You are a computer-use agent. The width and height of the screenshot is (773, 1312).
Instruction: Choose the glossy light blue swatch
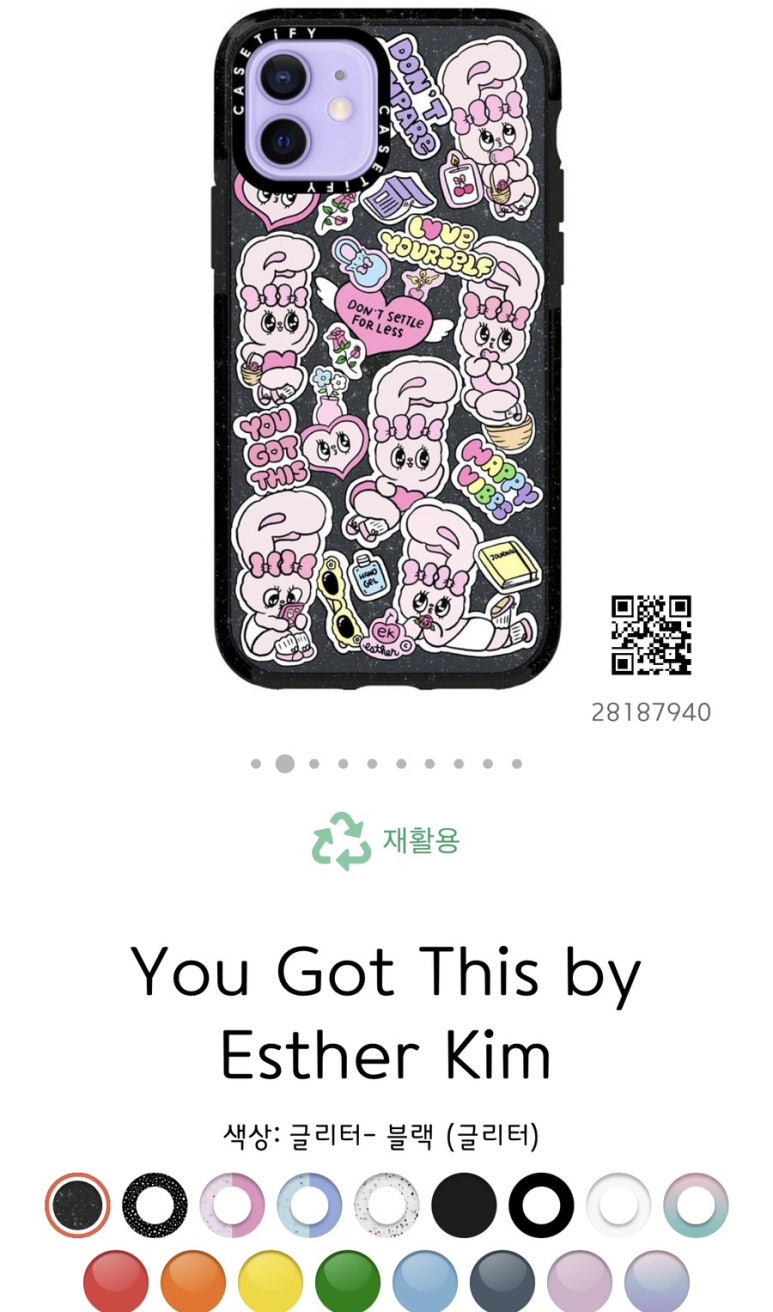point(425,1281)
